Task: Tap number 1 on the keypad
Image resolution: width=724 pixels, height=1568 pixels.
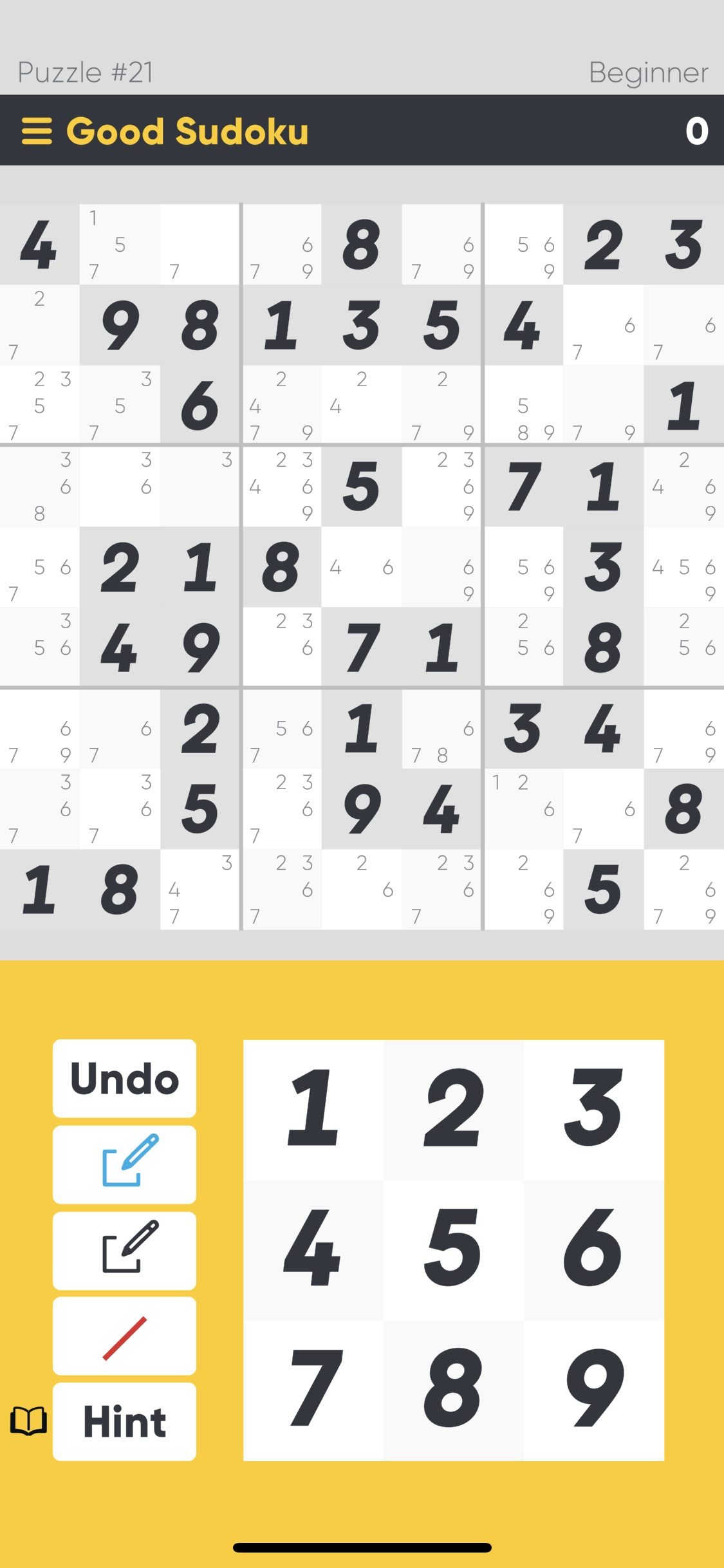Action: tap(313, 1110)
